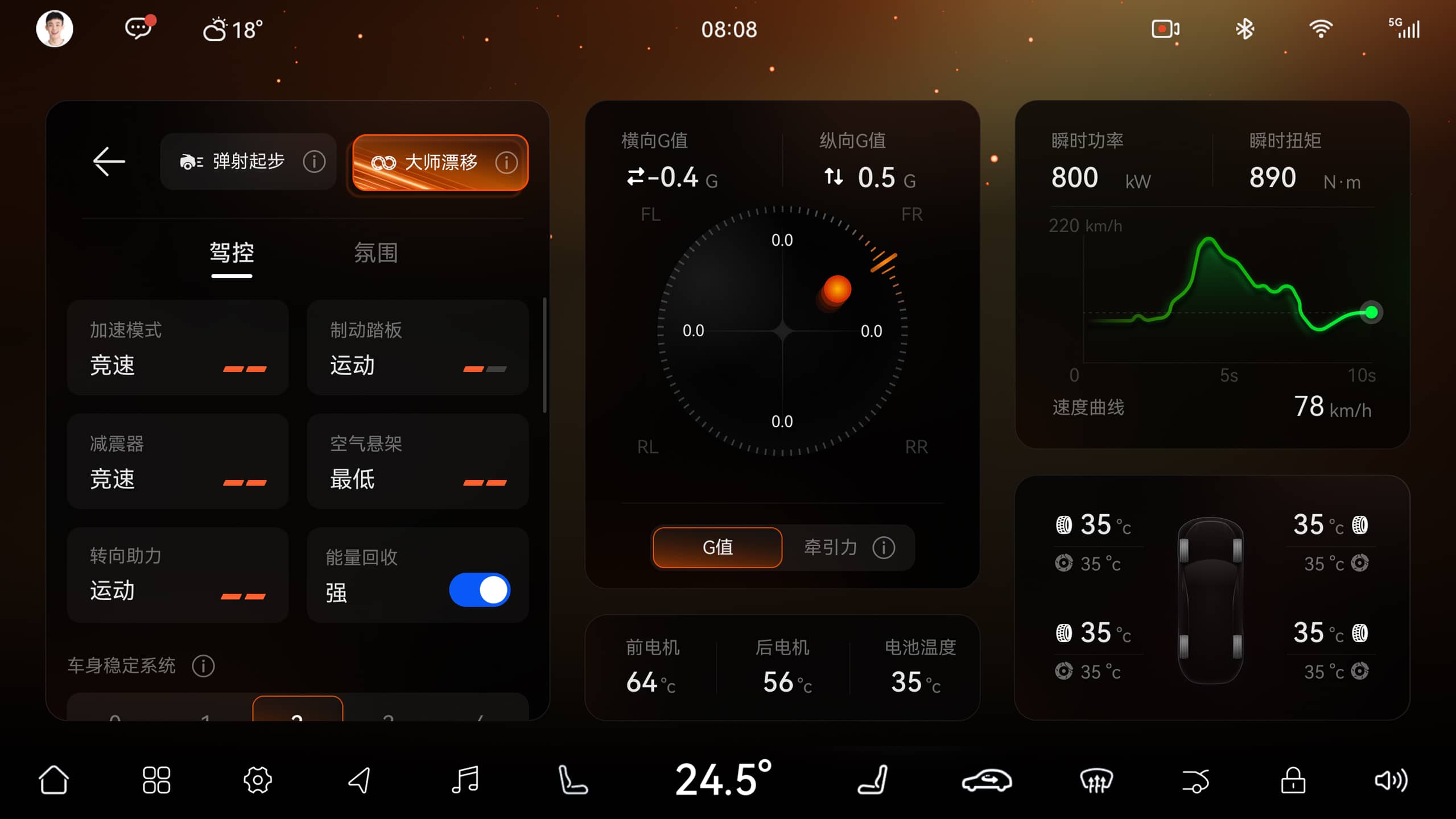
Task: Open the 减震器 setting card
Action: (x=178, y=461)
